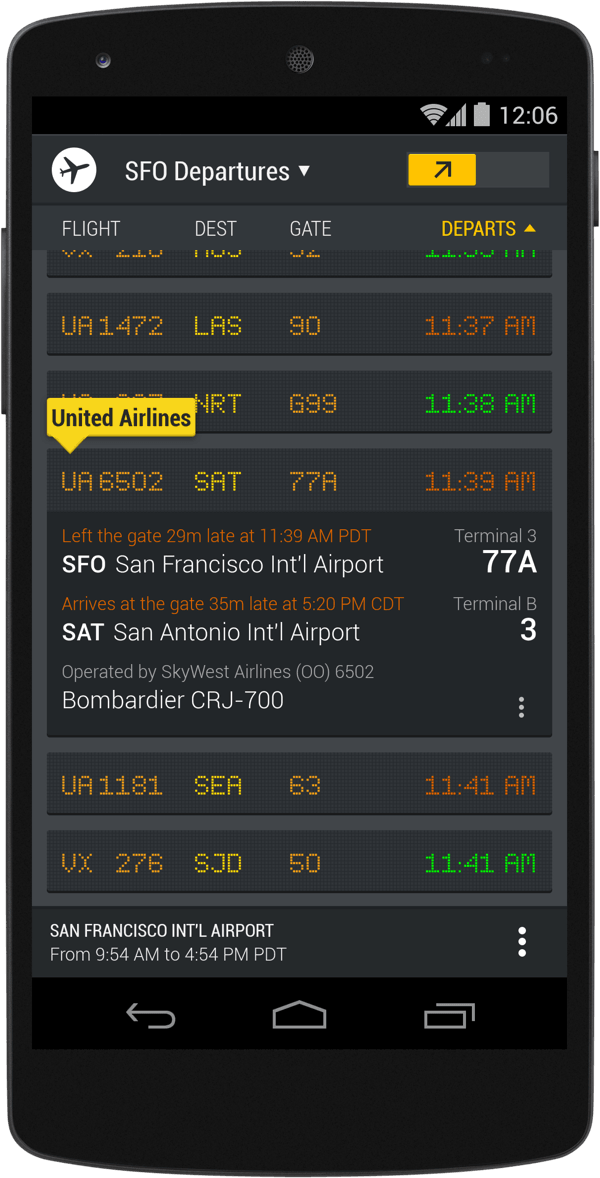This screenshot has height=1178, width=600.
Task: Expand the flight to NRT row
Action: [x=300, y=402]
